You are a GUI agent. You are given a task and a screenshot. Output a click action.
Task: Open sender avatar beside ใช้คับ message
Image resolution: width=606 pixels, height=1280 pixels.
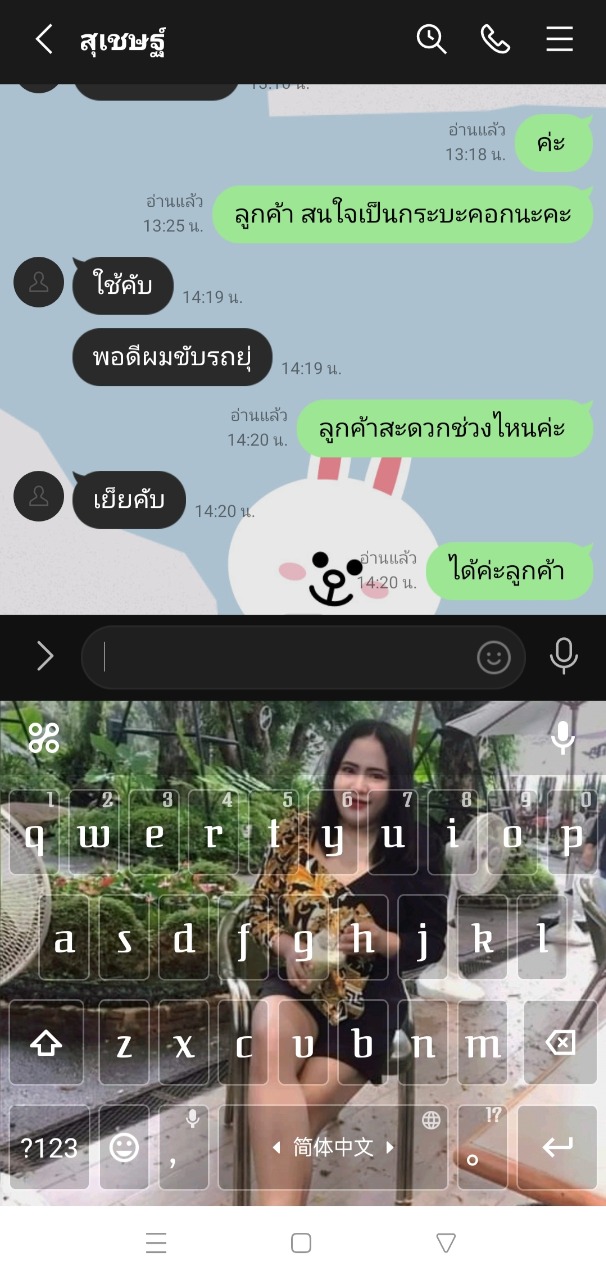coord(39,282)
